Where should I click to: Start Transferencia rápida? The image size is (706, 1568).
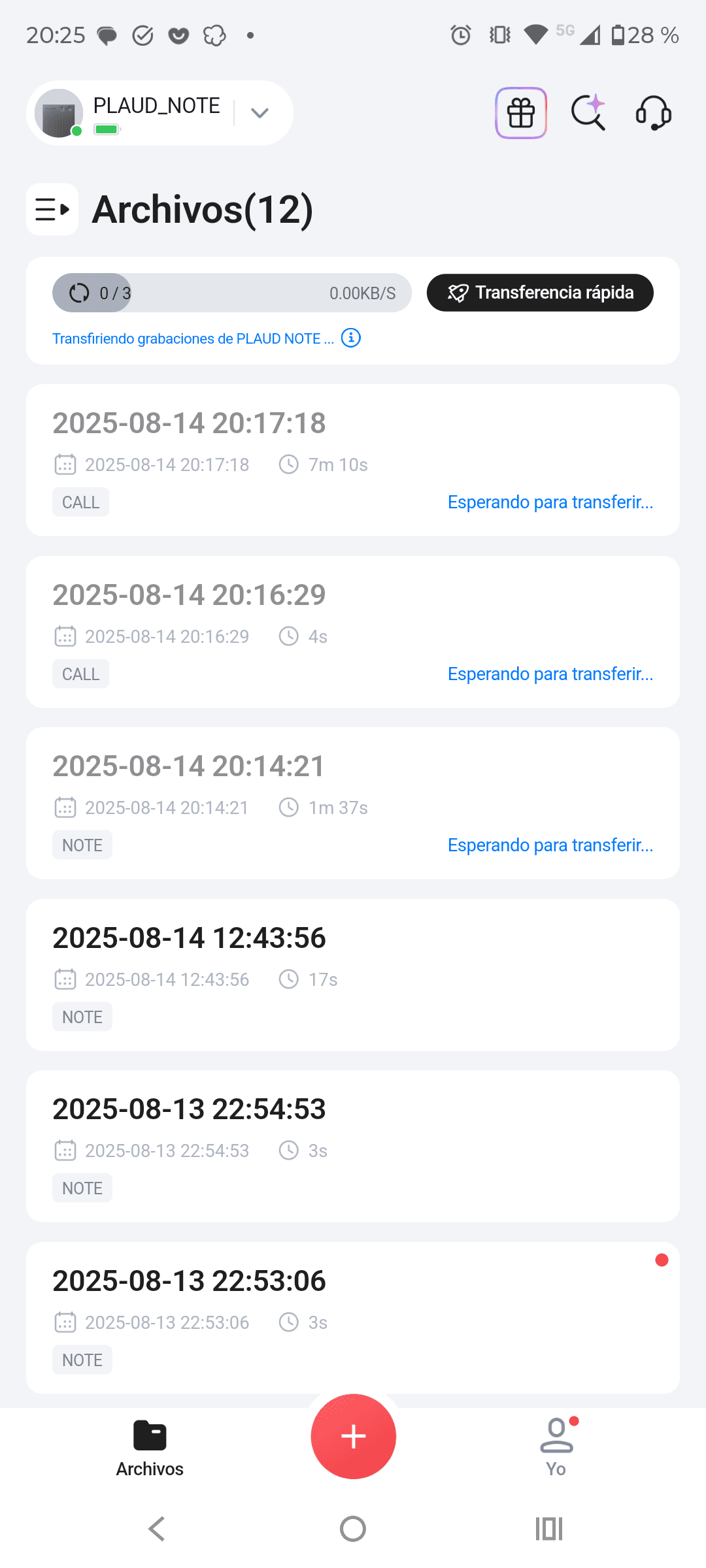tap(540, 293)
